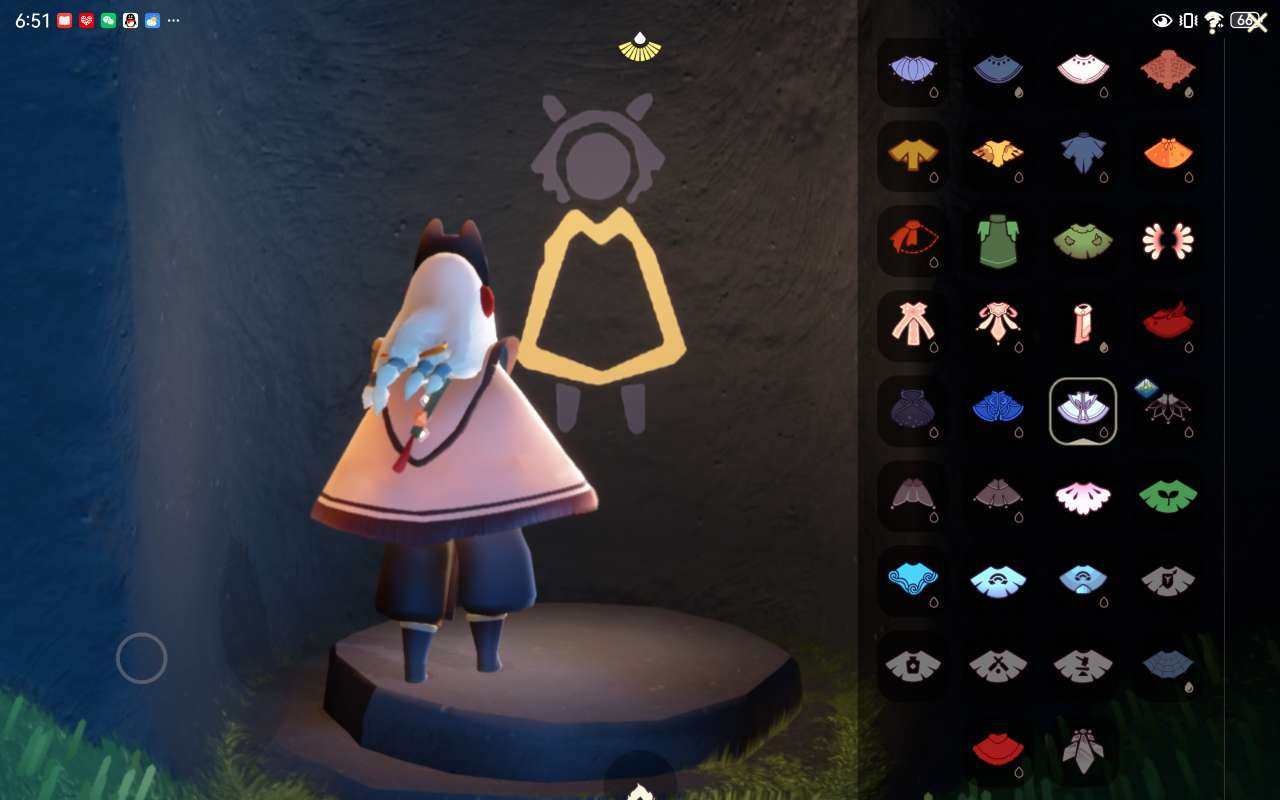Equip the light blue wave cape
This screenshot has width=1280, height=800.
pyautogui.click(x=912, y=579)
